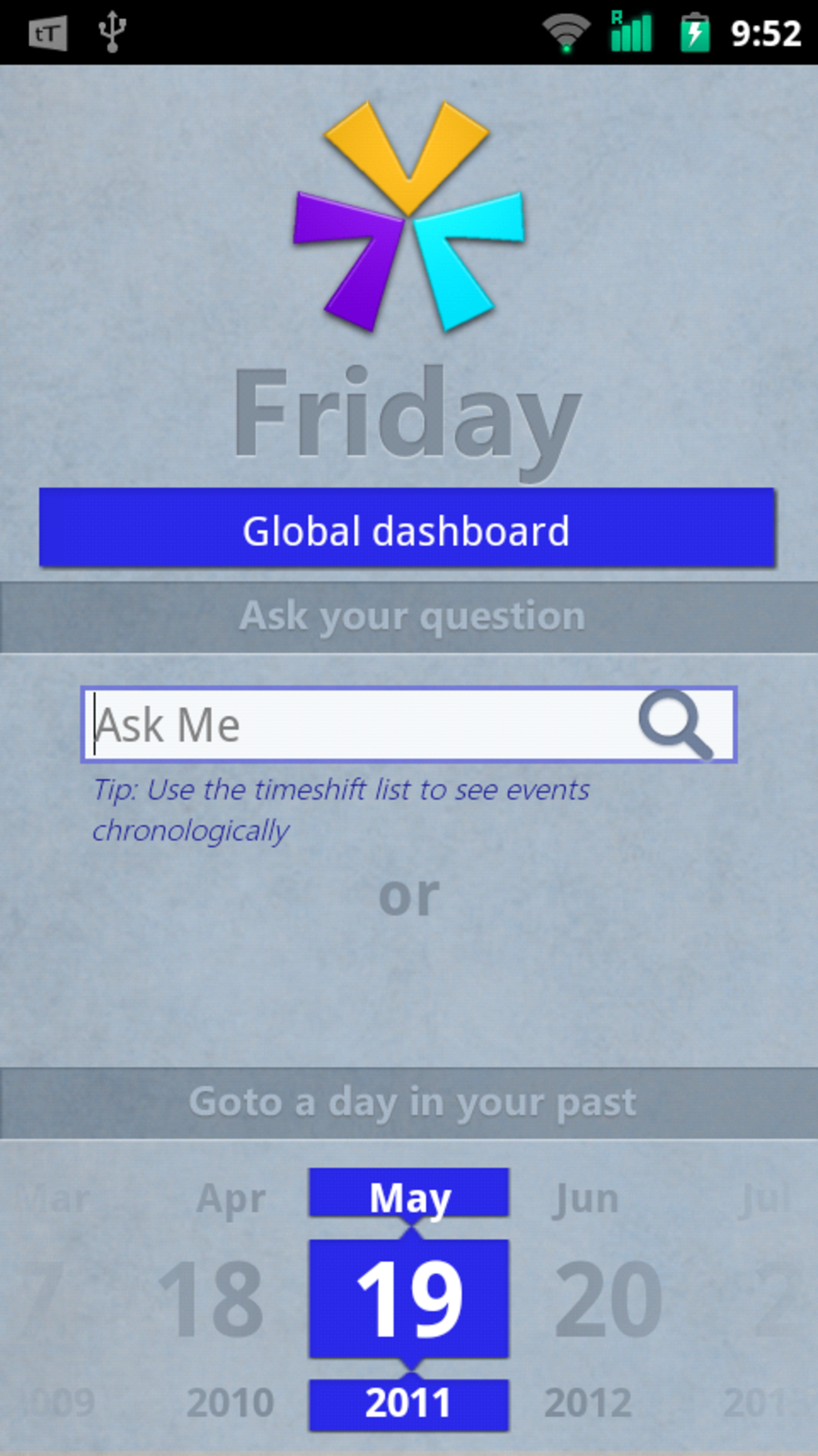
Task: Focus the Ask Me text field
Action: pos(359,724)
